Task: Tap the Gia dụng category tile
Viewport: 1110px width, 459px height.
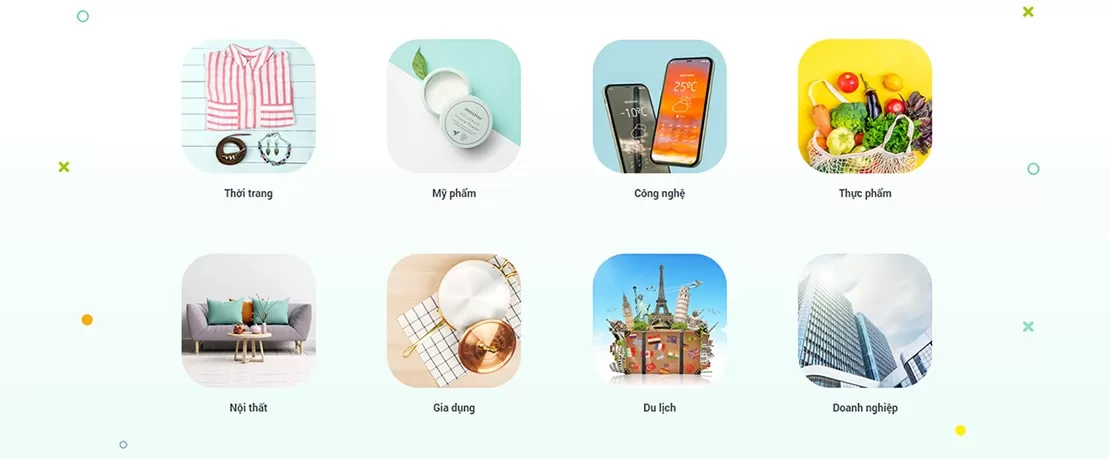Action: [454, 320]
